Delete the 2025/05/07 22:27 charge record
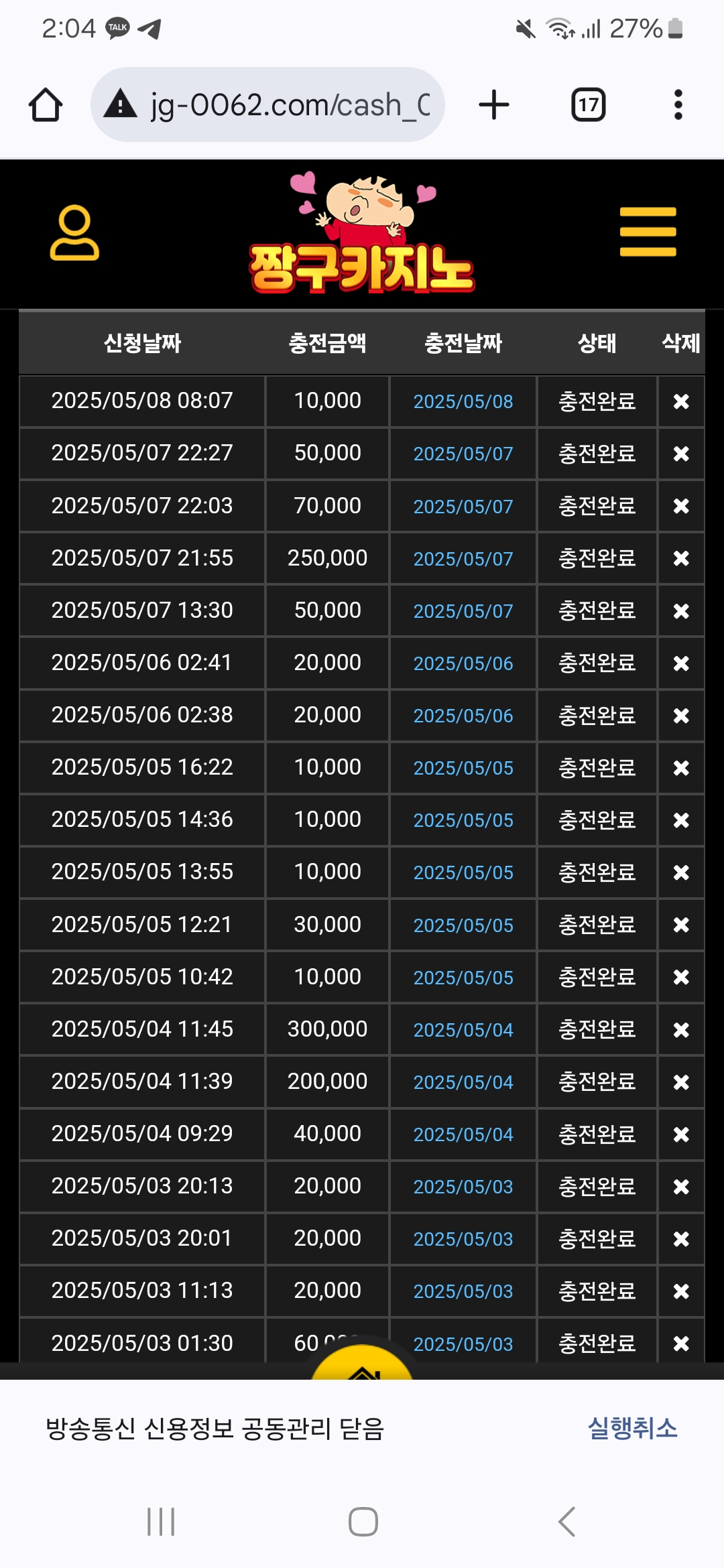The width and height of the screenshot is (724, 1568). tap(681, 454)
